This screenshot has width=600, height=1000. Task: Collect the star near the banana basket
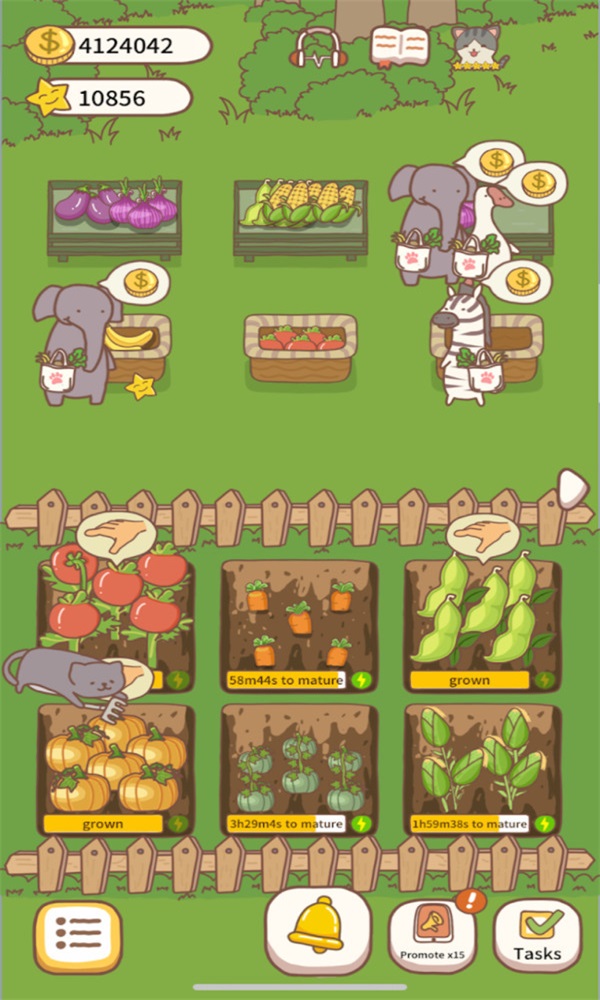pyautogui.click(x=140, y=387)
